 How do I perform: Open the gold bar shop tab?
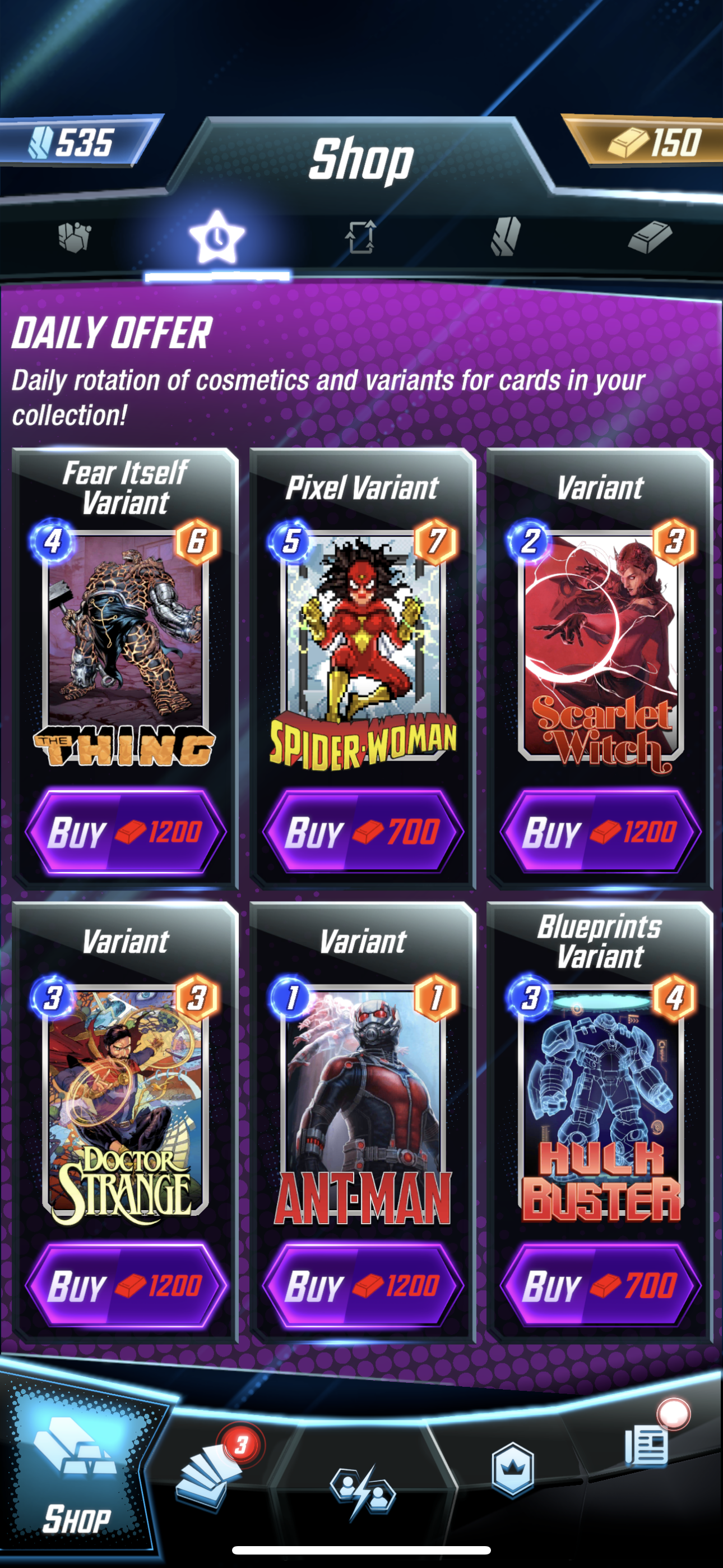[x=649, y=237]
